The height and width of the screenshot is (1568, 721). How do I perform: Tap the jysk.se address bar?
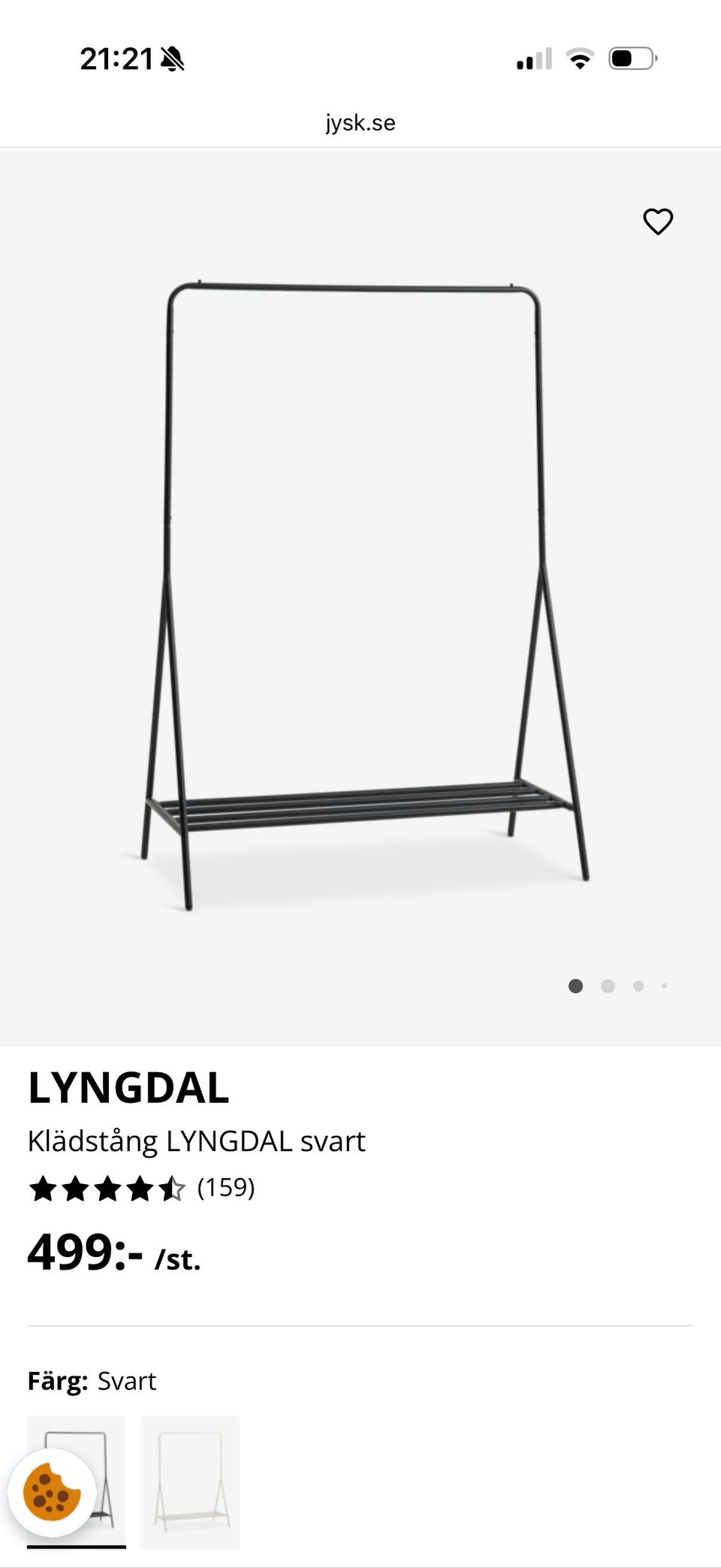coord(360,122)
